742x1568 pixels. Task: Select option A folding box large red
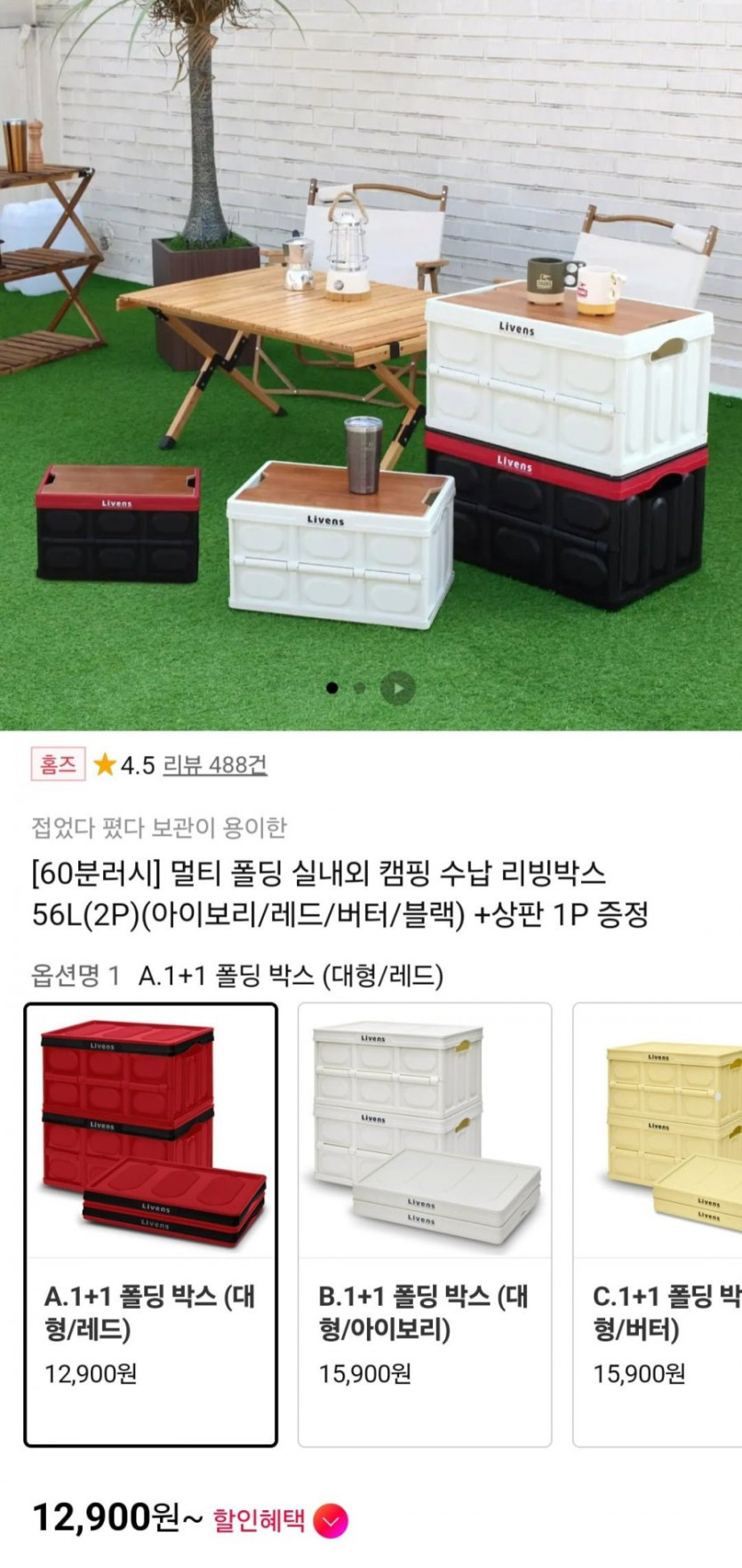pos(150,1225)
